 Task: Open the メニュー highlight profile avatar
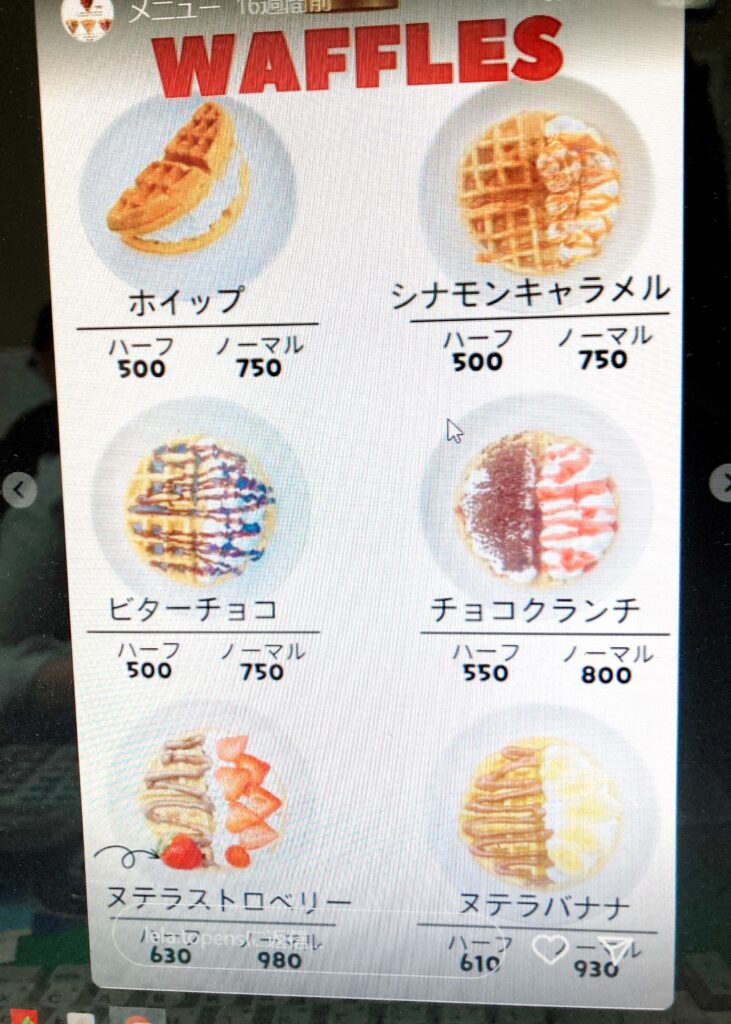[88, 16]
